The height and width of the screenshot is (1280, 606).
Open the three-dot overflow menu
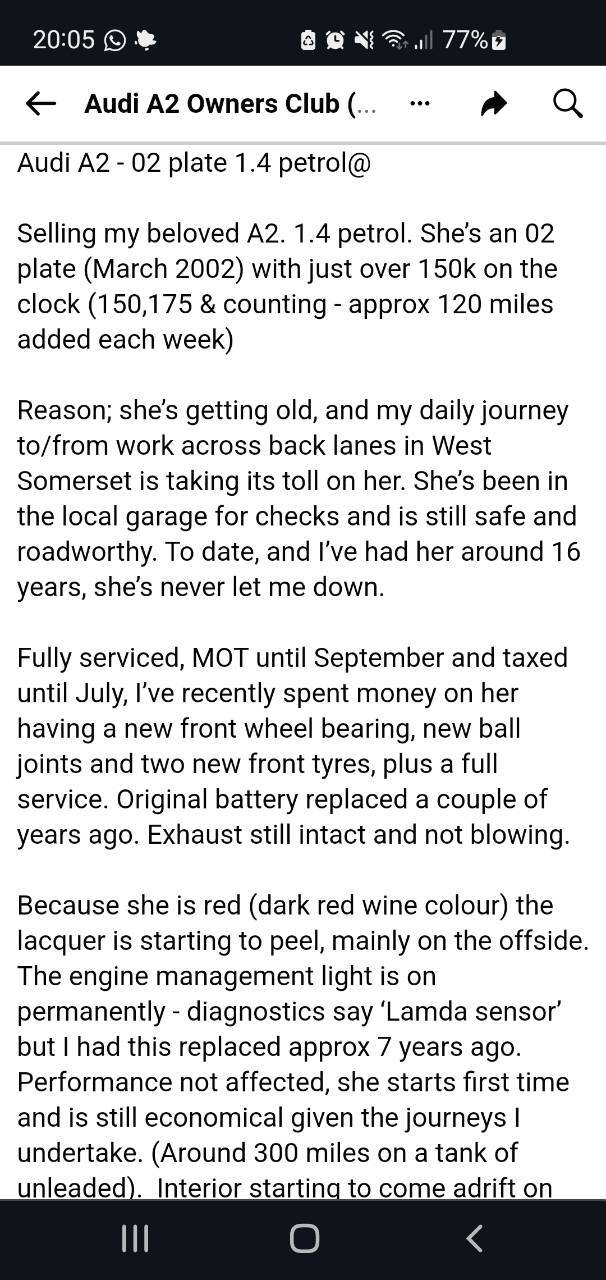420,103
